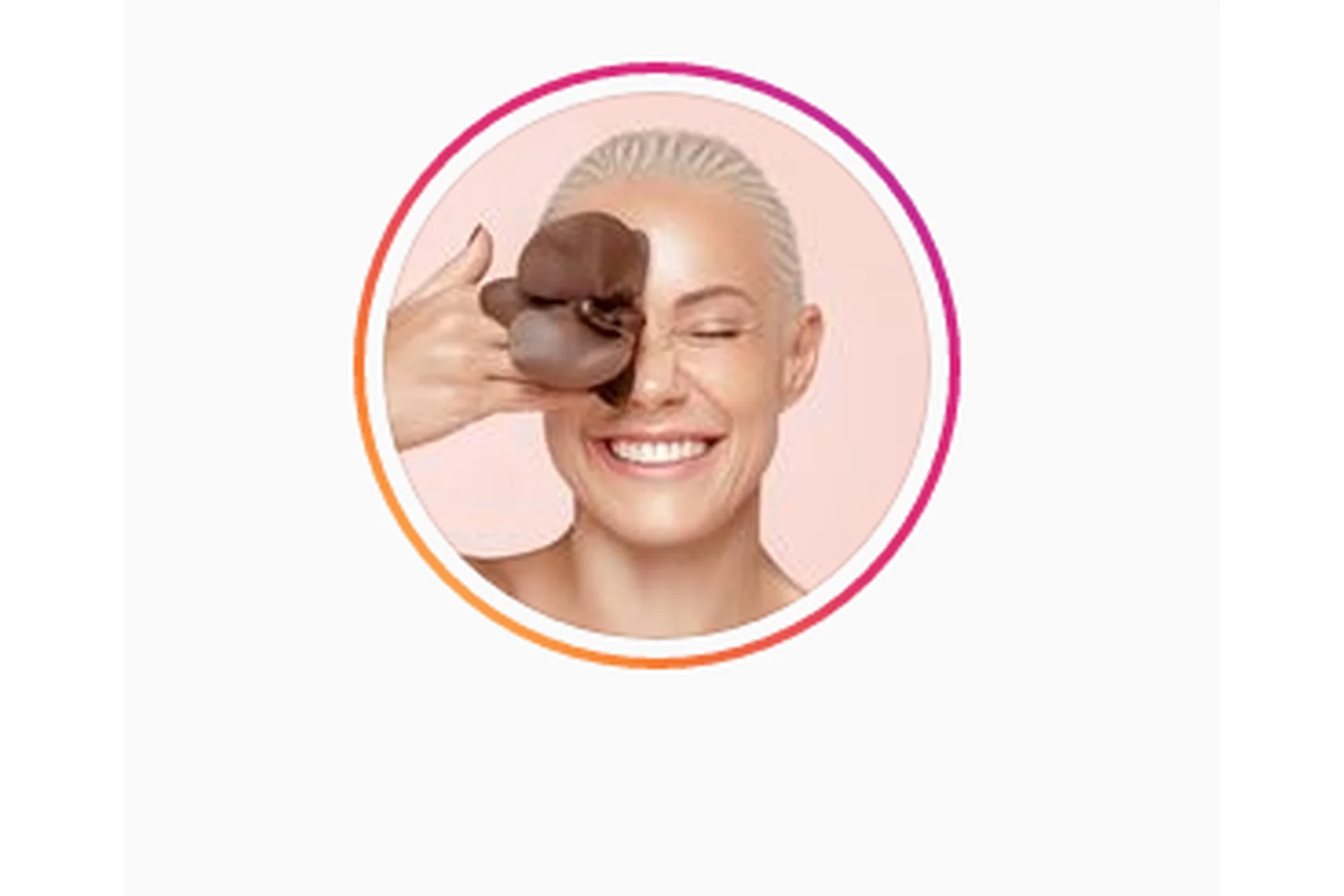
Task: Open the story from the profile picture
Action: tap(657, 365)
